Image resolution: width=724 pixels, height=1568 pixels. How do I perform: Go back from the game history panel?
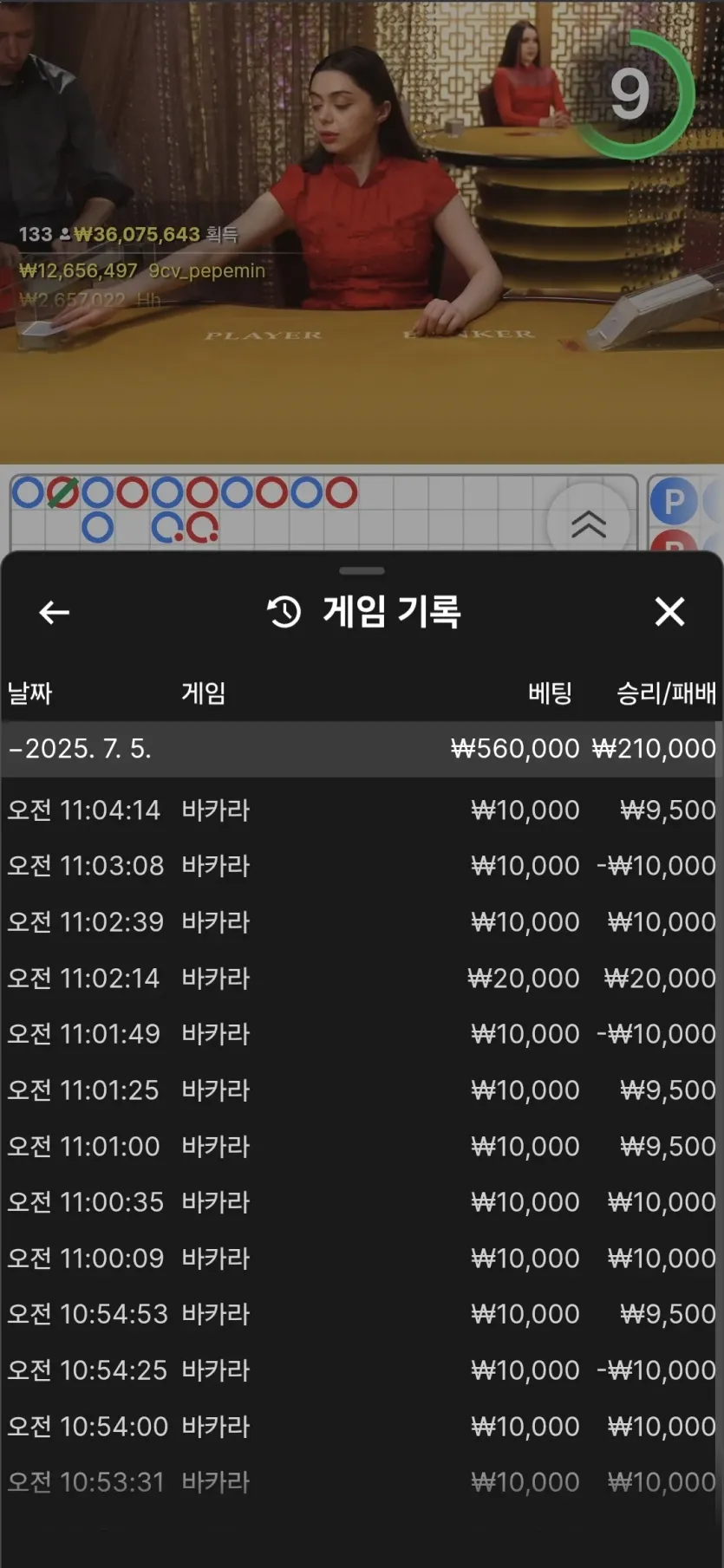point(54,612)
